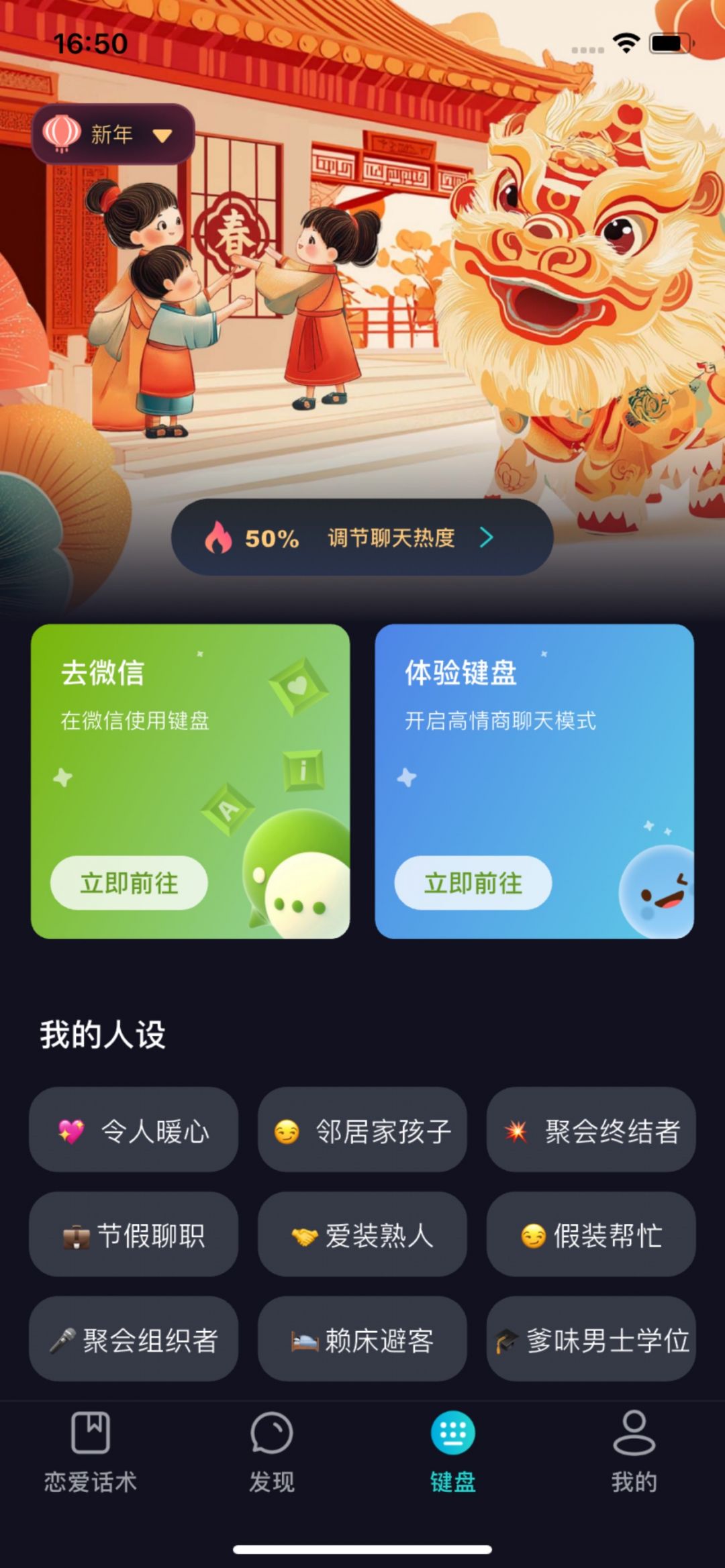The image size is (725, 1568).
Task: Choose the 聚会终结者 persona
Action: (x=591, y=1131)
